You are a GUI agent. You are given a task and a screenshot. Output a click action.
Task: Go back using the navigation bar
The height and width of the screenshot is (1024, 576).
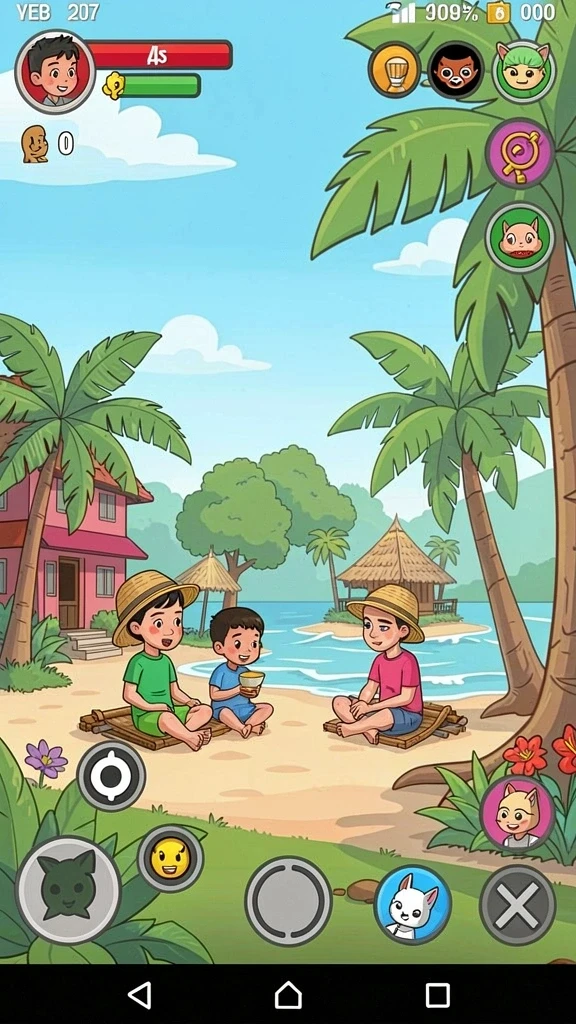click(x=140, y=995)
